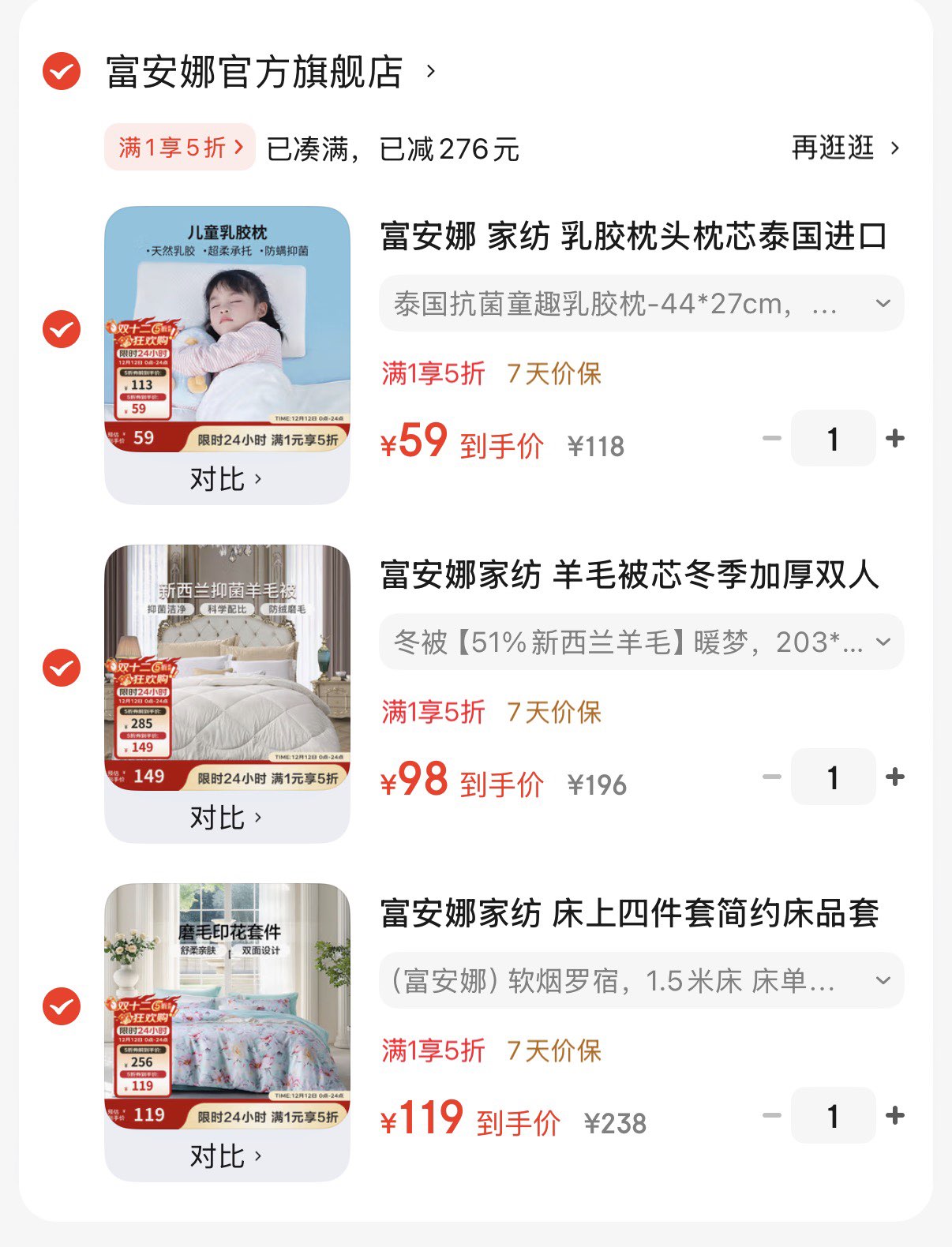Tap the 满1享5折 promotion tag in the store header
952x1247 pixels.
coord(180,148)
